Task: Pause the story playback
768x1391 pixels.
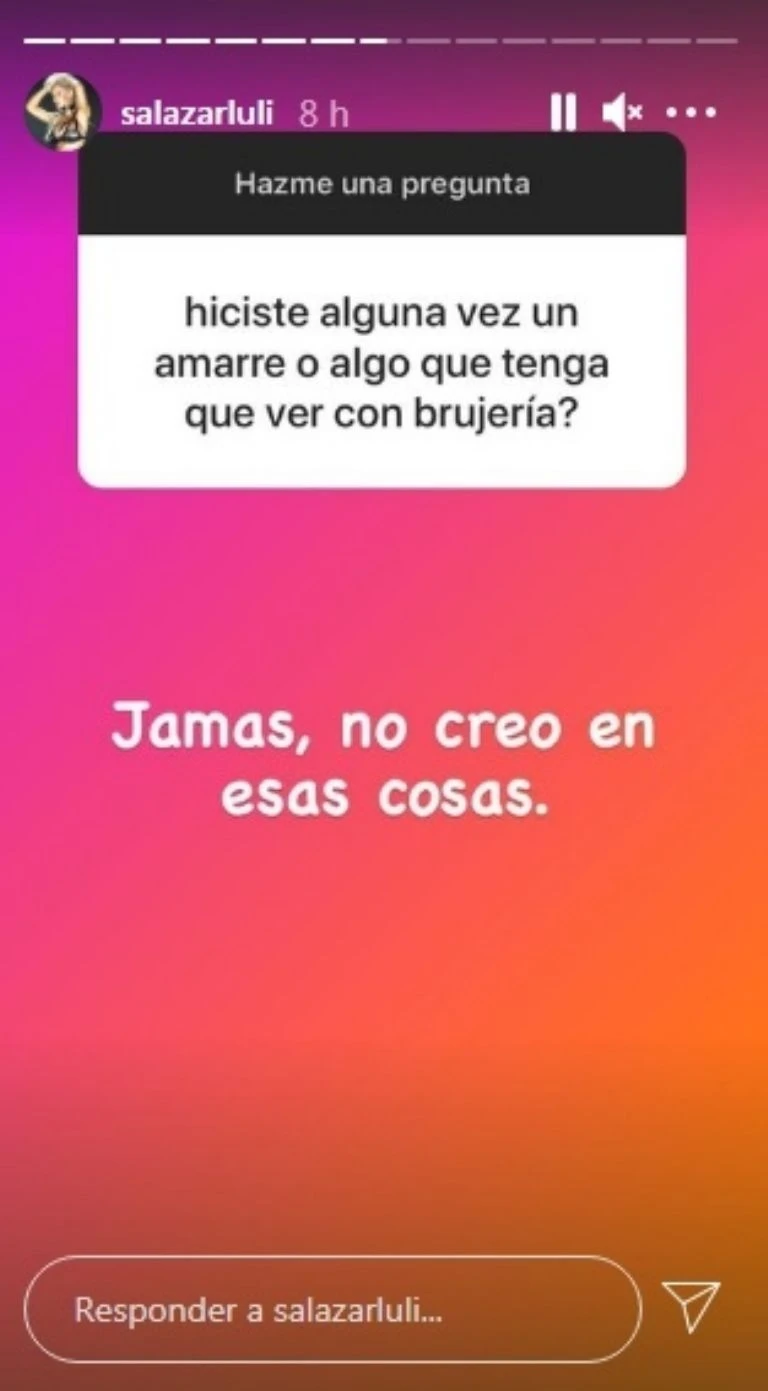Action: [x=563, y=113]
